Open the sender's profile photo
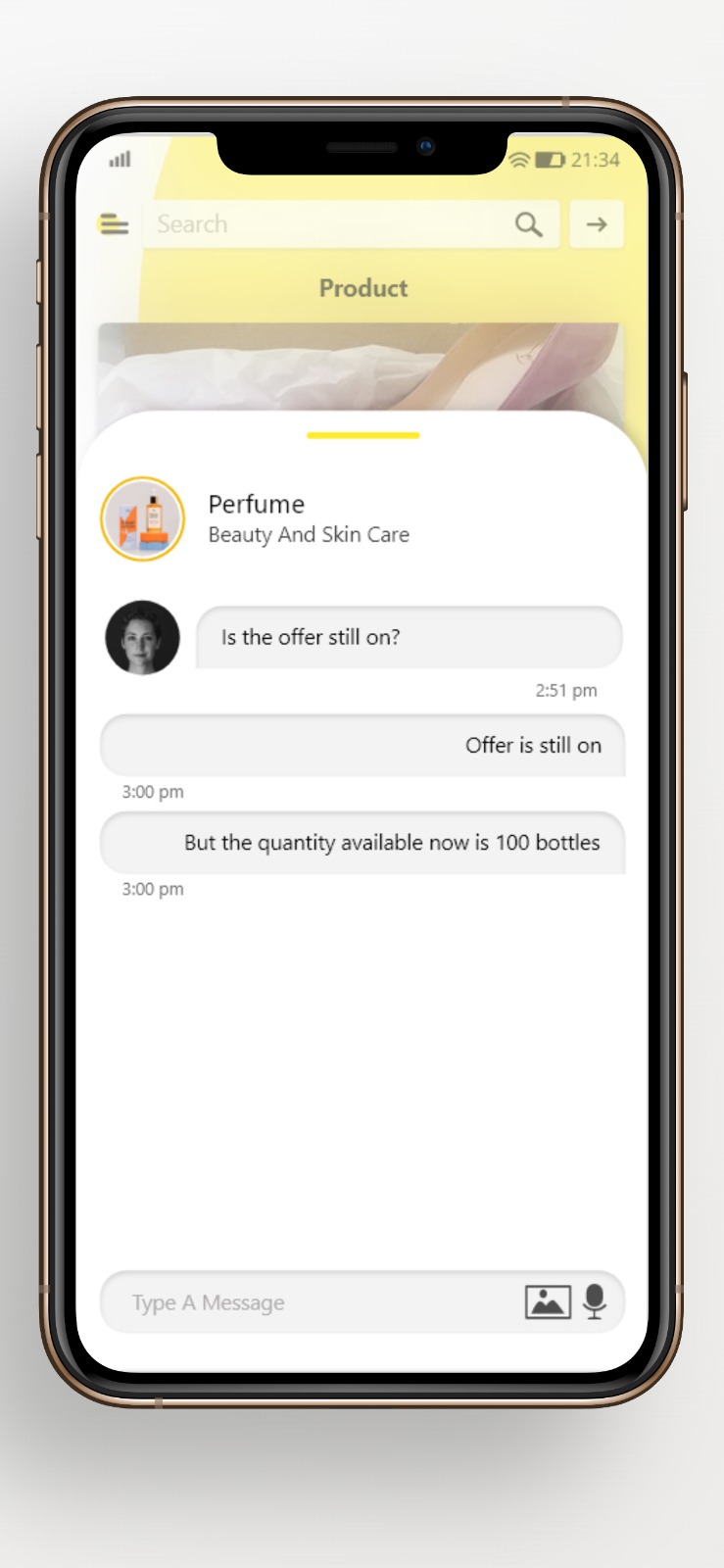The width and height of the screenshot is (724, 1568). coord(143,638)
